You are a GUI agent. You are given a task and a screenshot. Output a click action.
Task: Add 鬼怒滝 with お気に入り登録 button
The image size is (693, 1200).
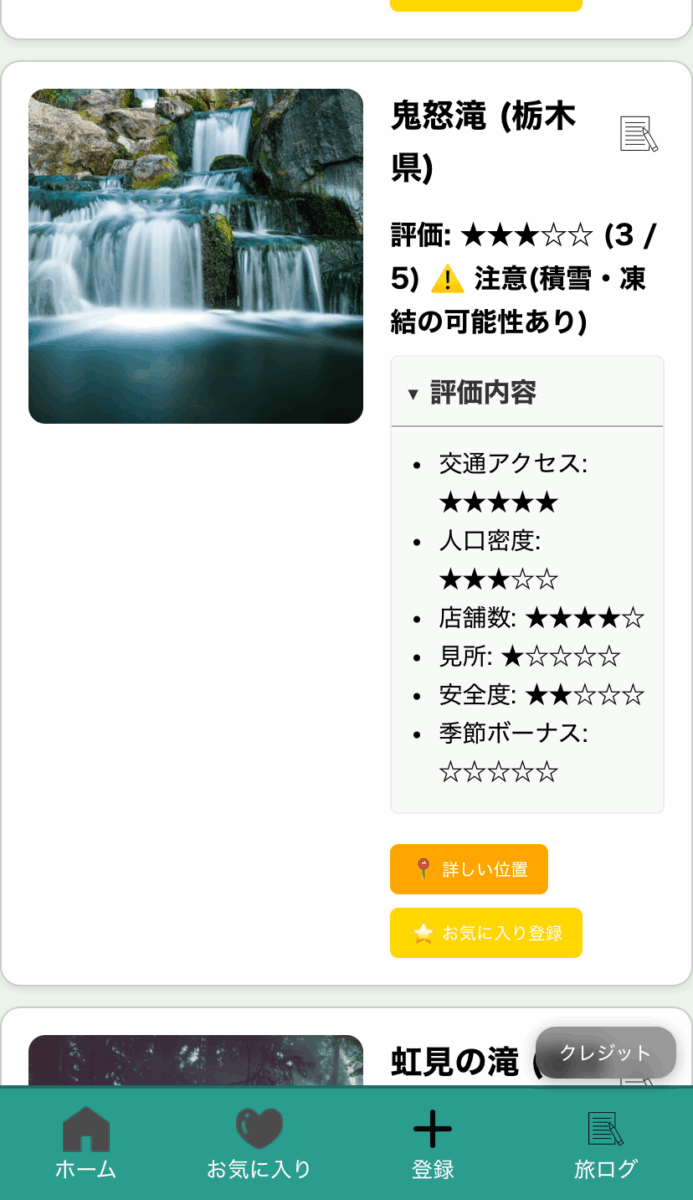pos(486,933)
